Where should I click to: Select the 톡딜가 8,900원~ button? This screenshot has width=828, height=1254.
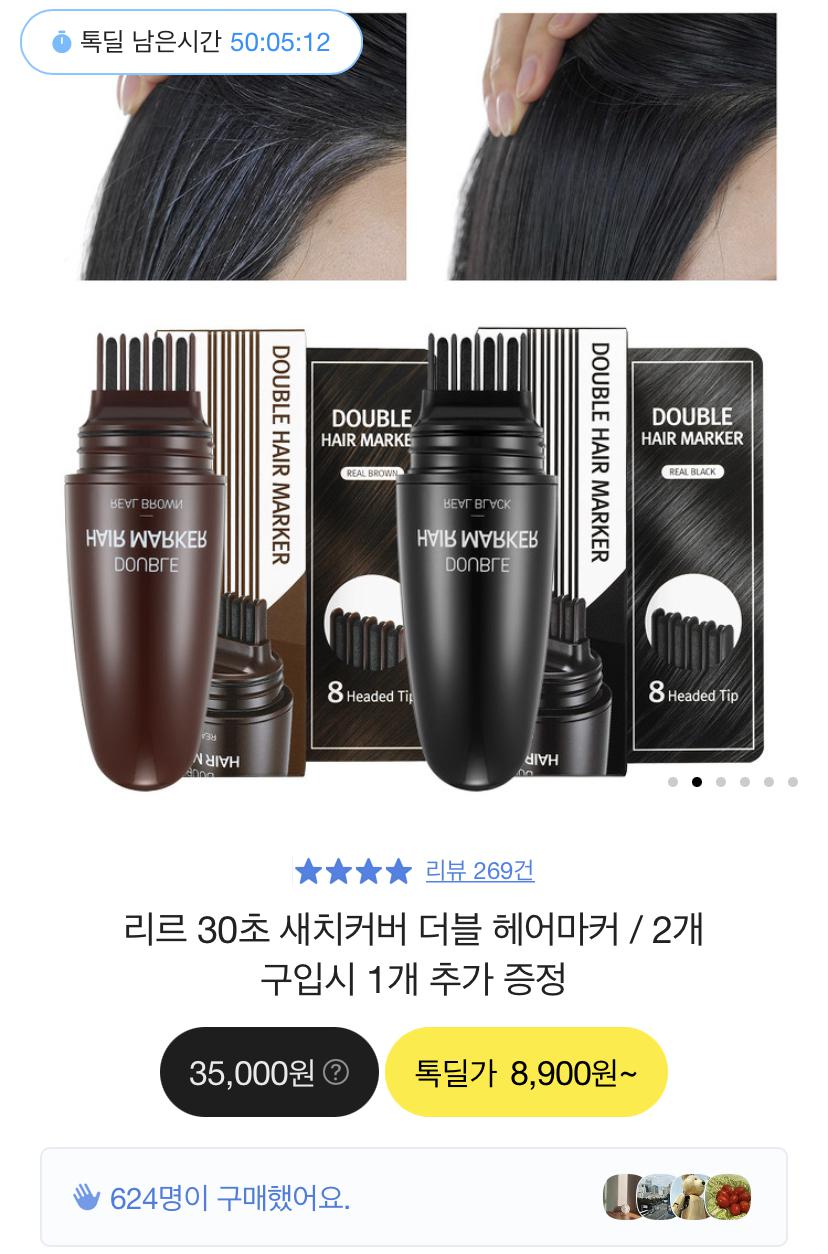click(526, 1073)
